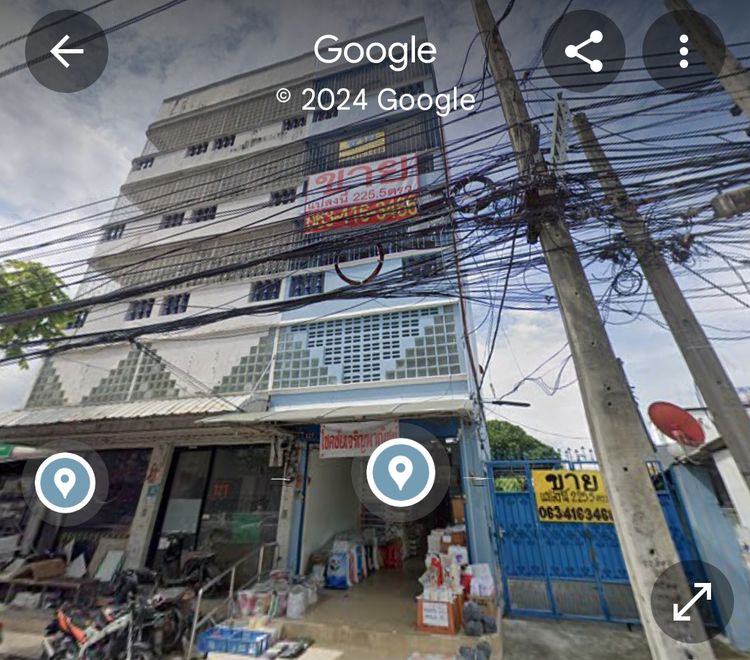Tap the place pin at the shop entrance
This screenshot has width=750, height=660.
click(400, 472)
